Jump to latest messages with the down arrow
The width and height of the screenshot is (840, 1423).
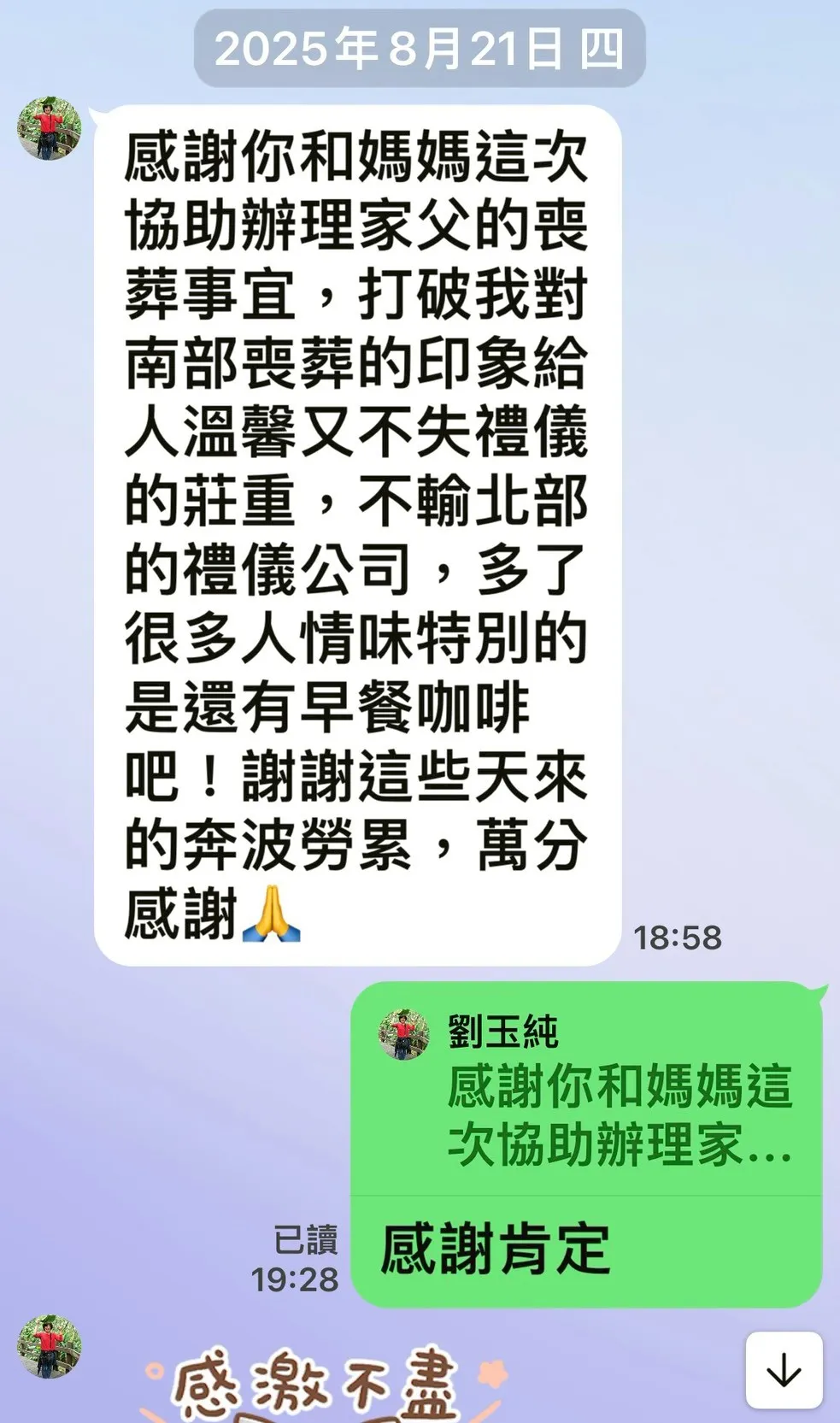[x=784, y=1370]
